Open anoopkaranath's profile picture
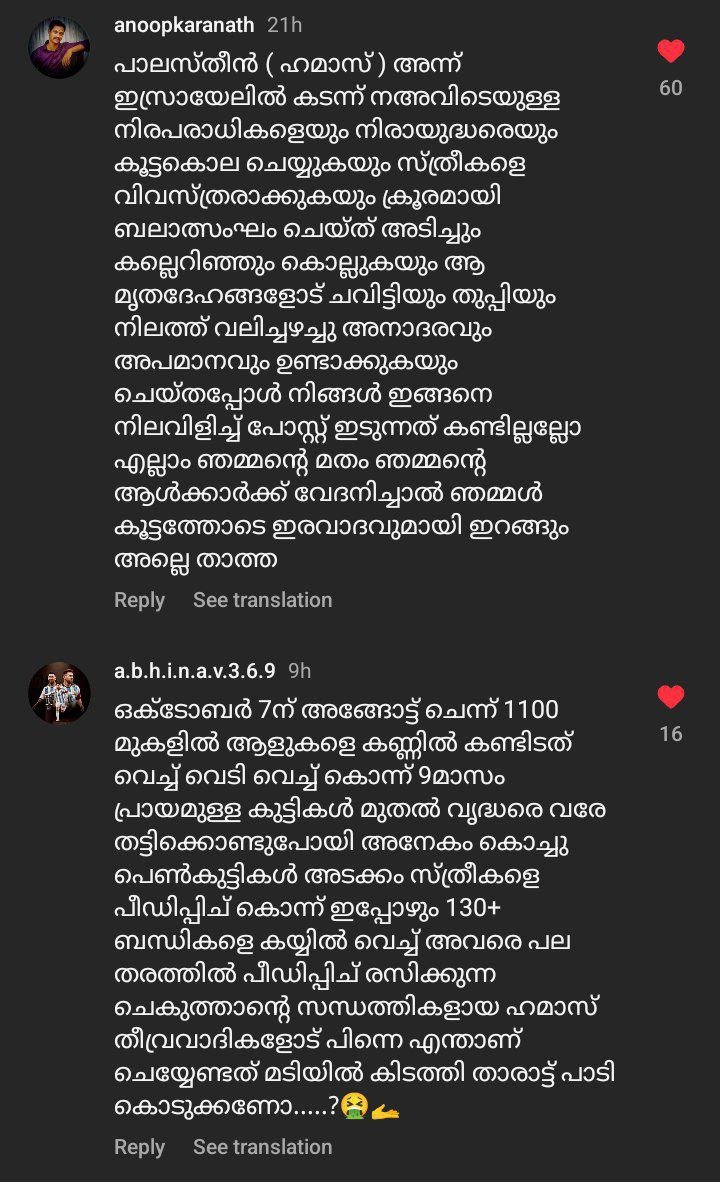Viewport: 720px width, 1182px height. 59,47
